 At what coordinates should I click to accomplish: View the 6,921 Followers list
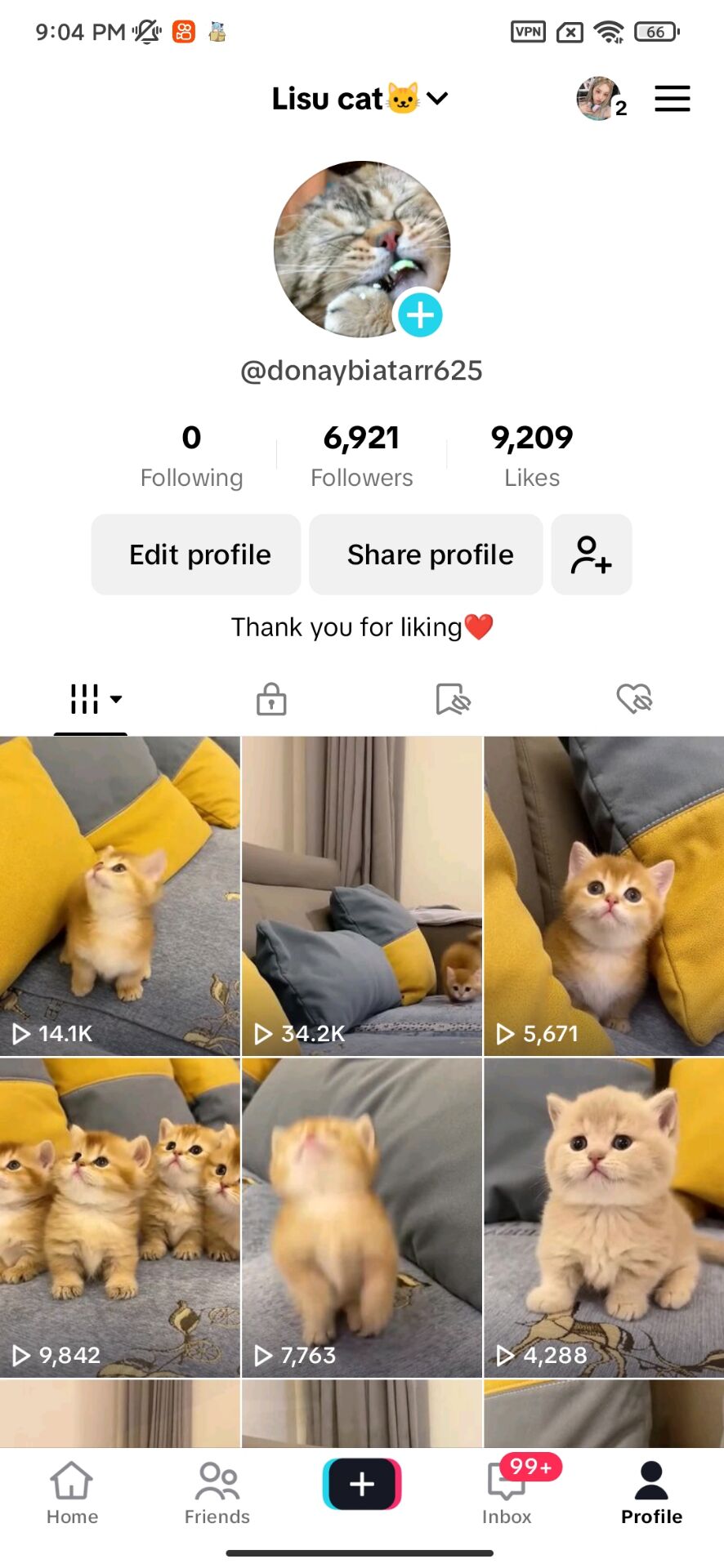tap(361, 456)
